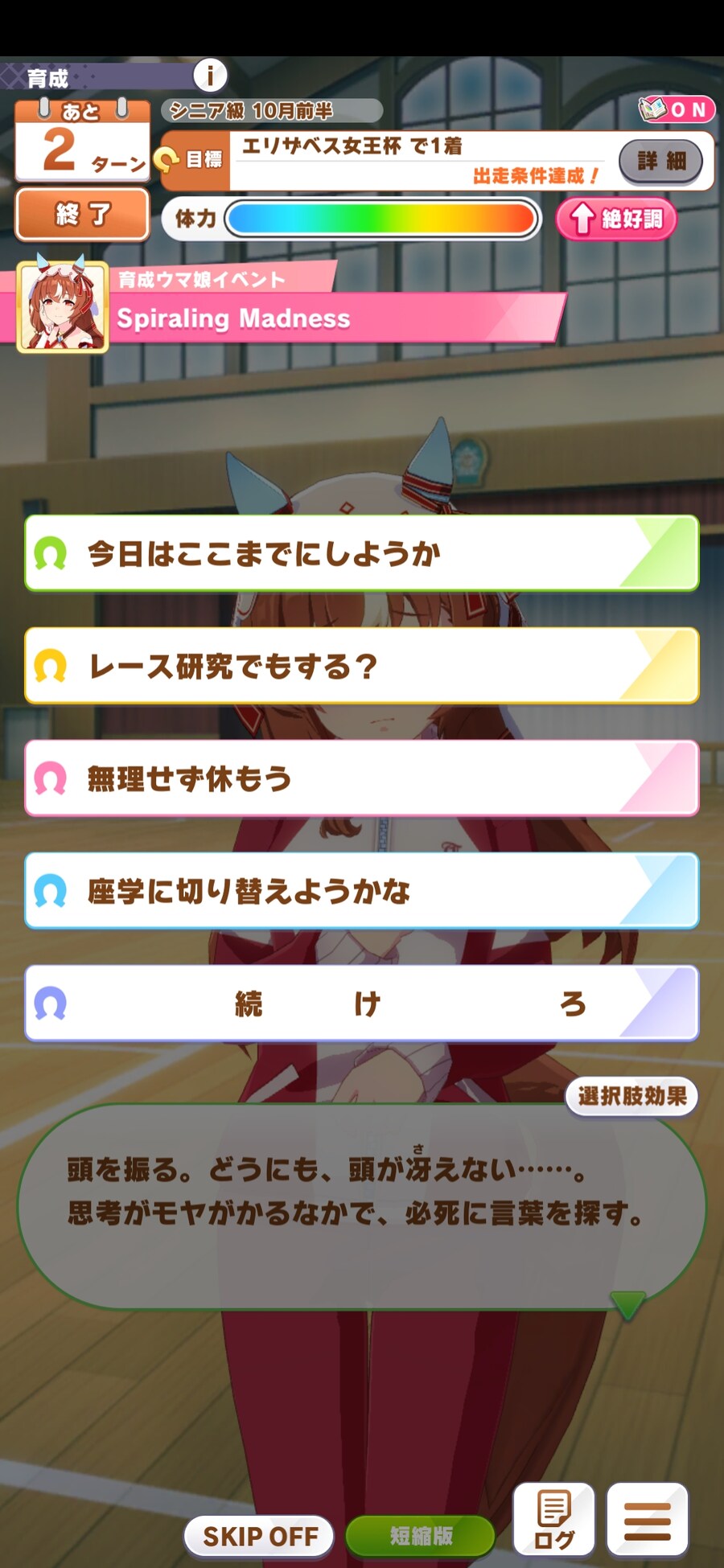Tap the 終了 end button
Screen dimensions: 724x1568
pos(83,214)
